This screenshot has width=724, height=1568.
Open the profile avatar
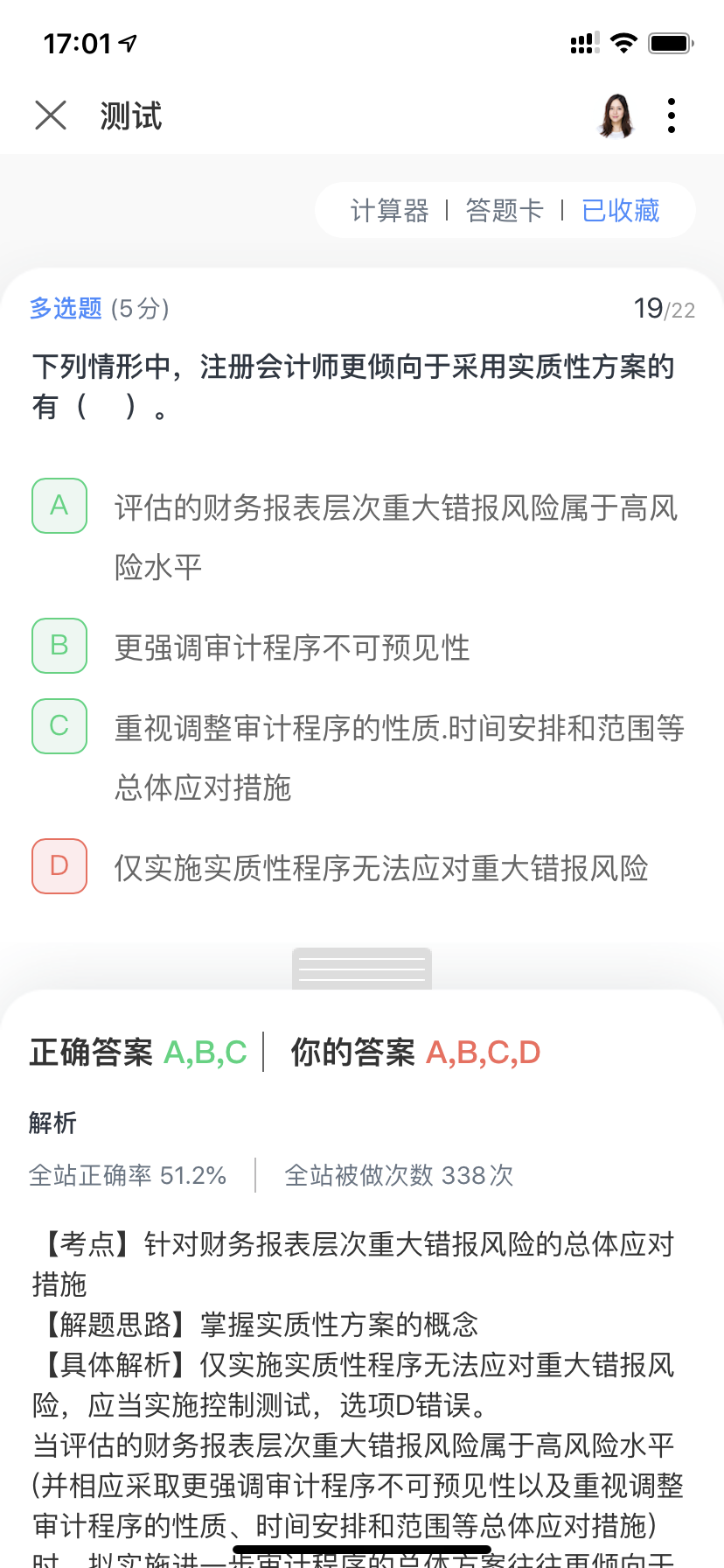pos(616,115)
